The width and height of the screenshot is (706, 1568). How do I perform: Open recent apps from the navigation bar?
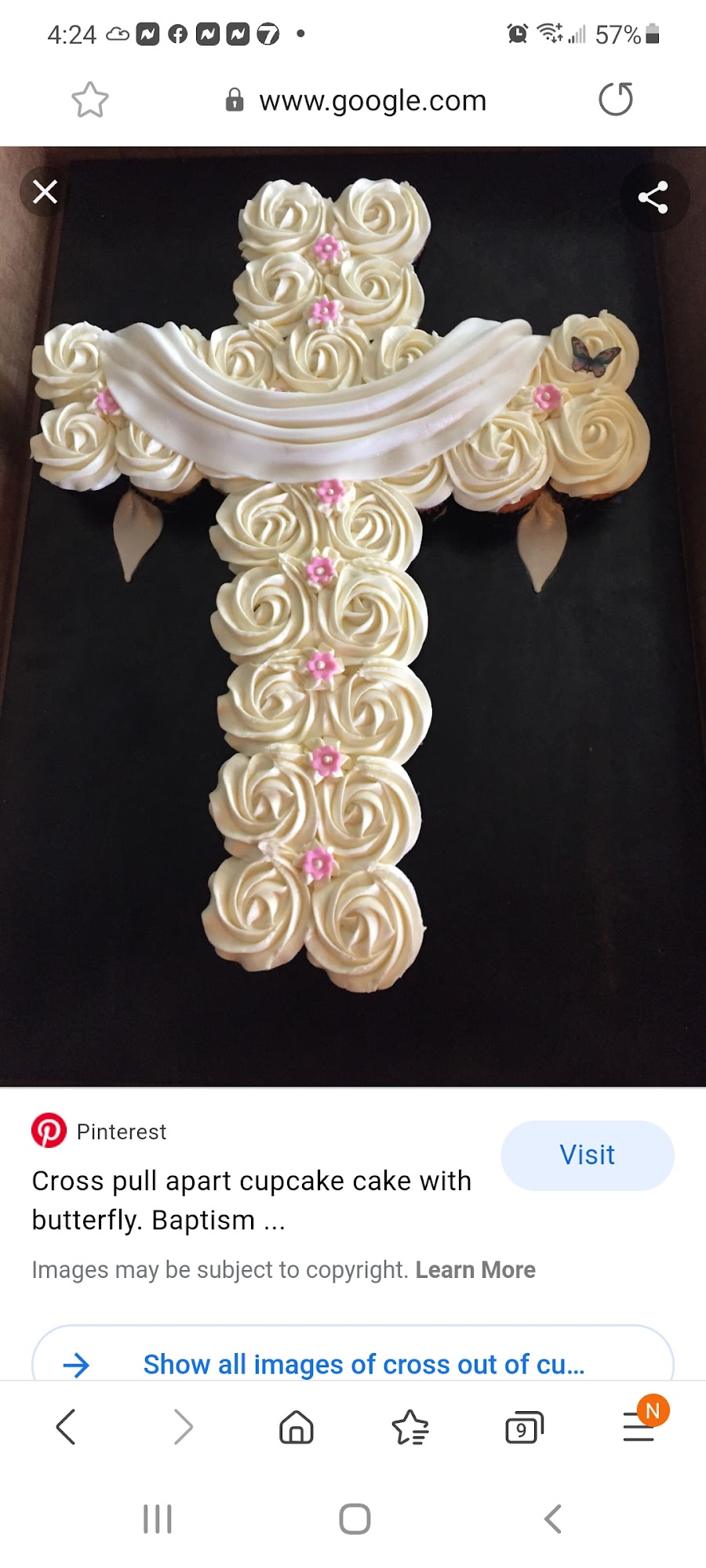[x=158, y=1519]
